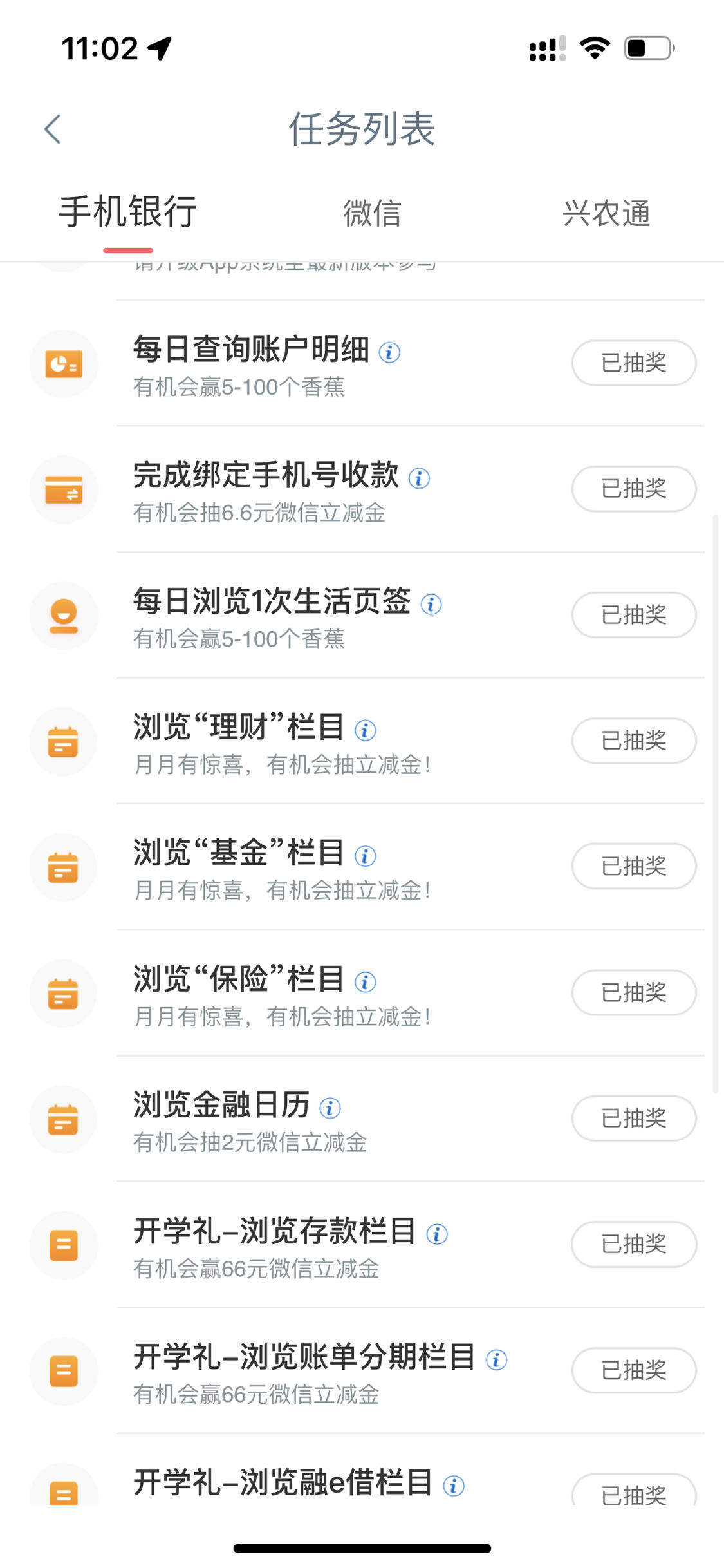Tap 已抽奖 for 每日浏览1次生活页签
724x1568 pixels.
[634, 615]
